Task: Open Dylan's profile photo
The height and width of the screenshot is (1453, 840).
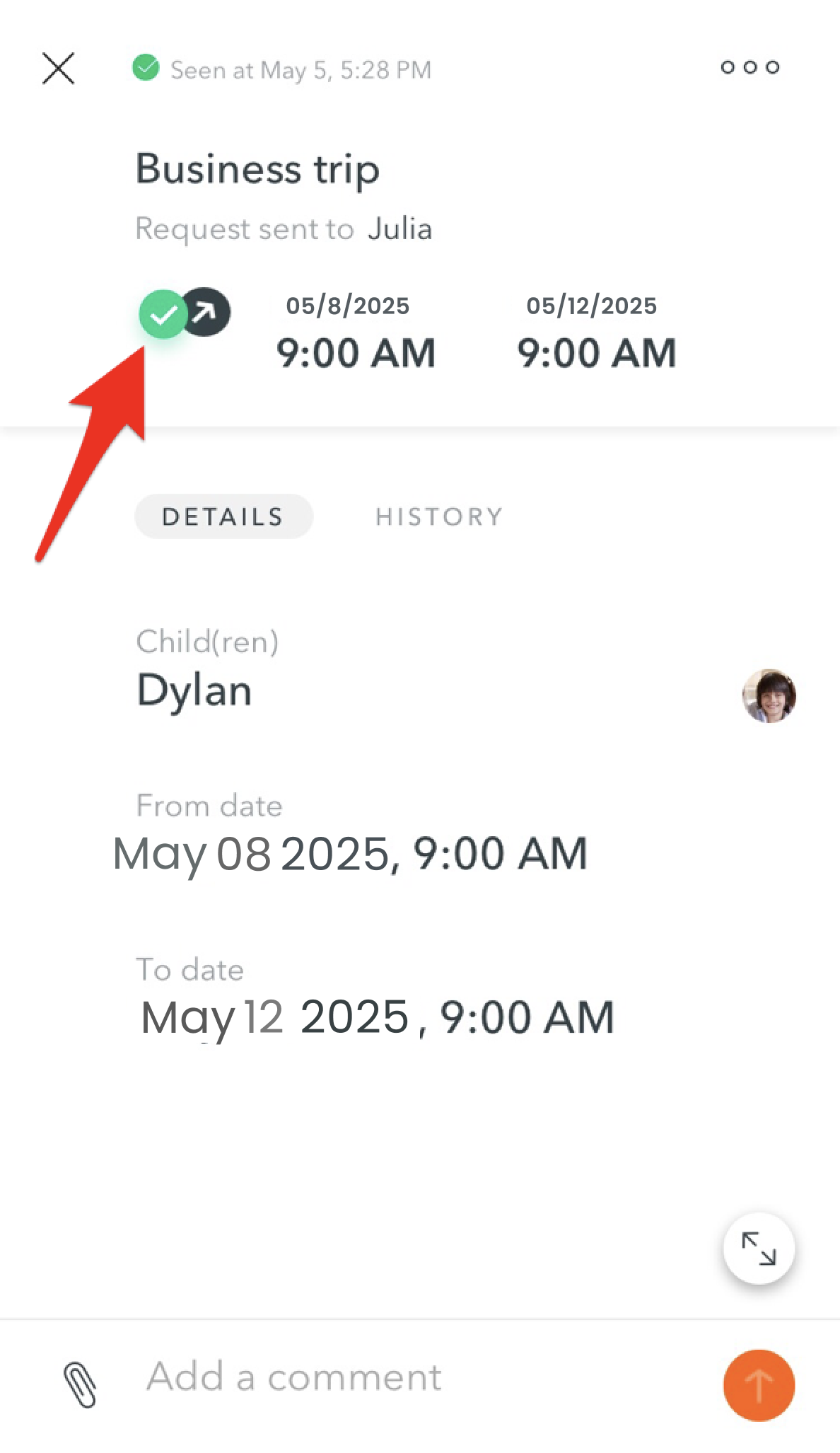Action: click(x=769, y=695)
